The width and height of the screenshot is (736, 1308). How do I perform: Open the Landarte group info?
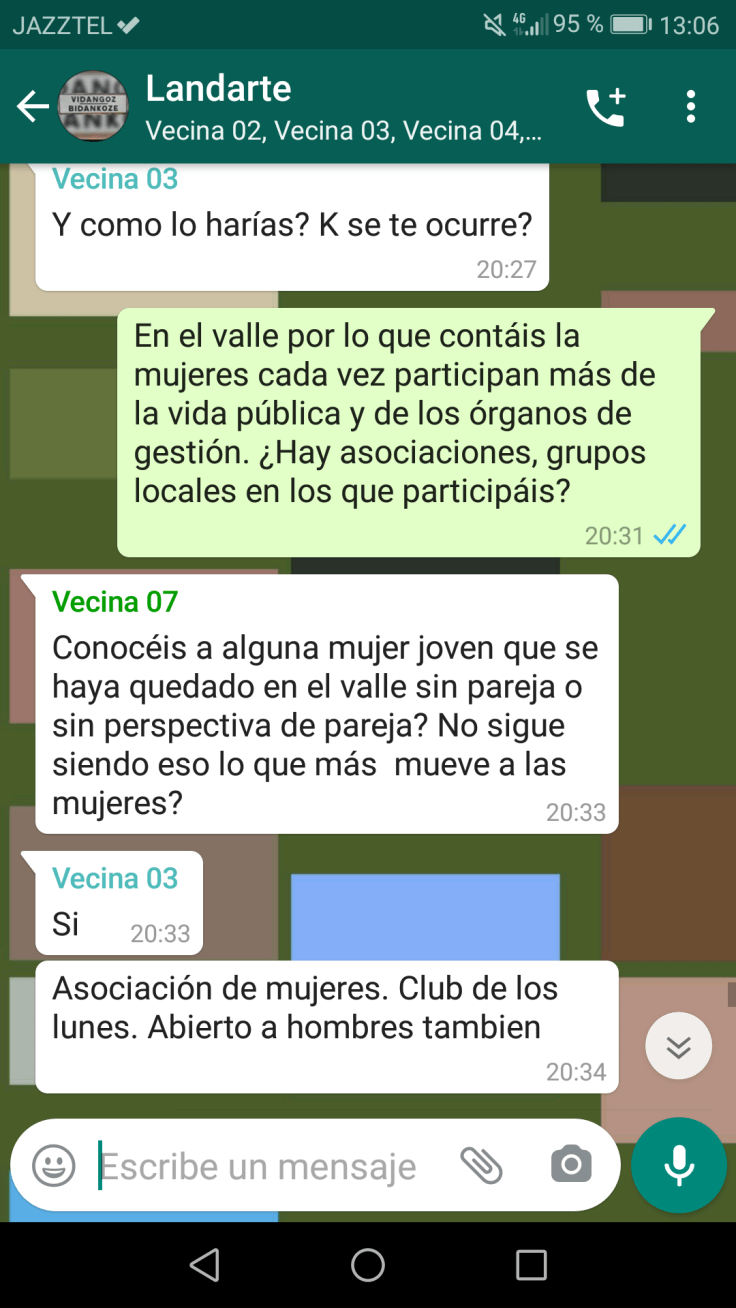(x=340, y=107)
